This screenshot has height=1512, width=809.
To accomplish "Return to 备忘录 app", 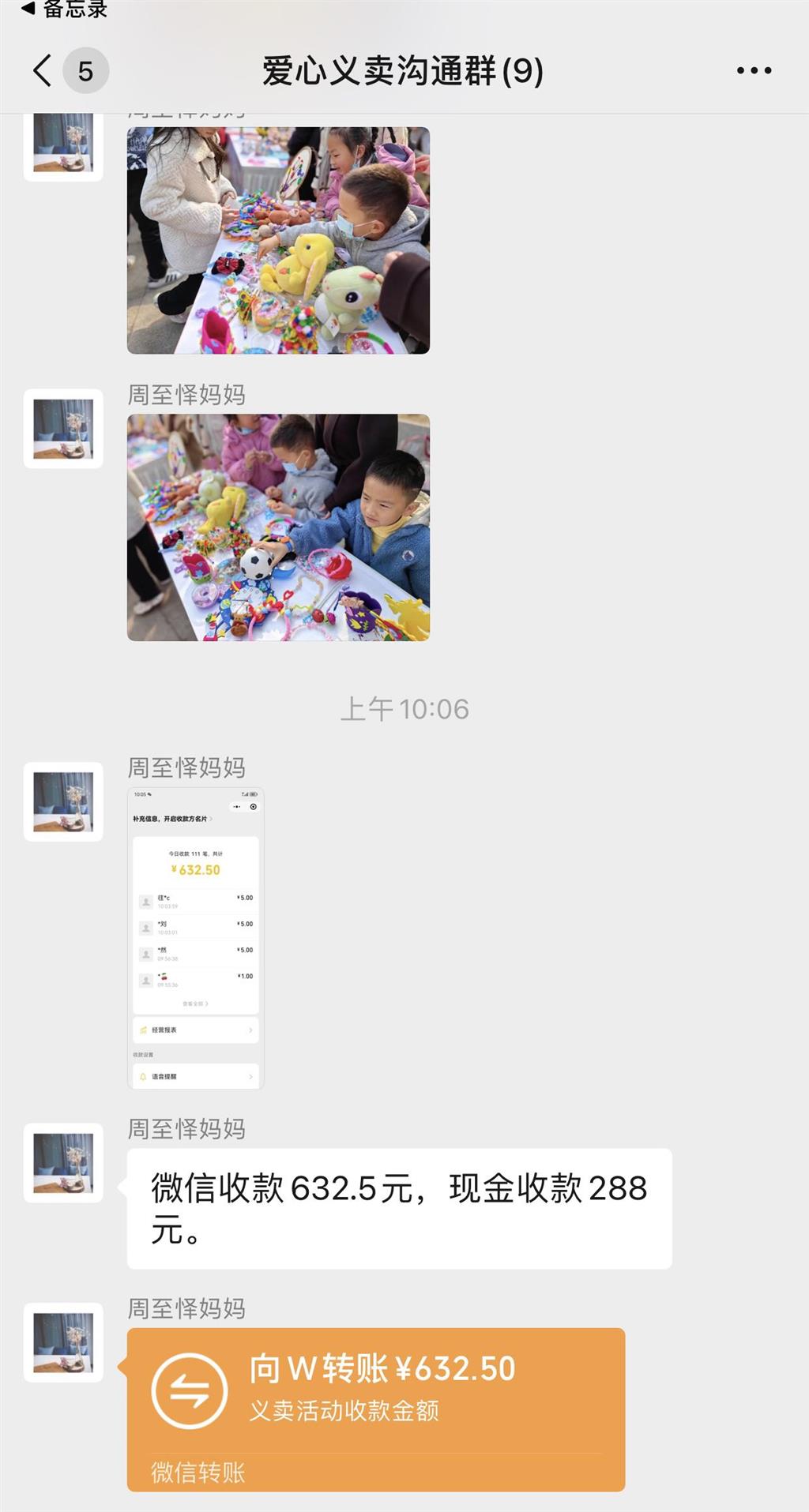I will [x=63, y=9].
